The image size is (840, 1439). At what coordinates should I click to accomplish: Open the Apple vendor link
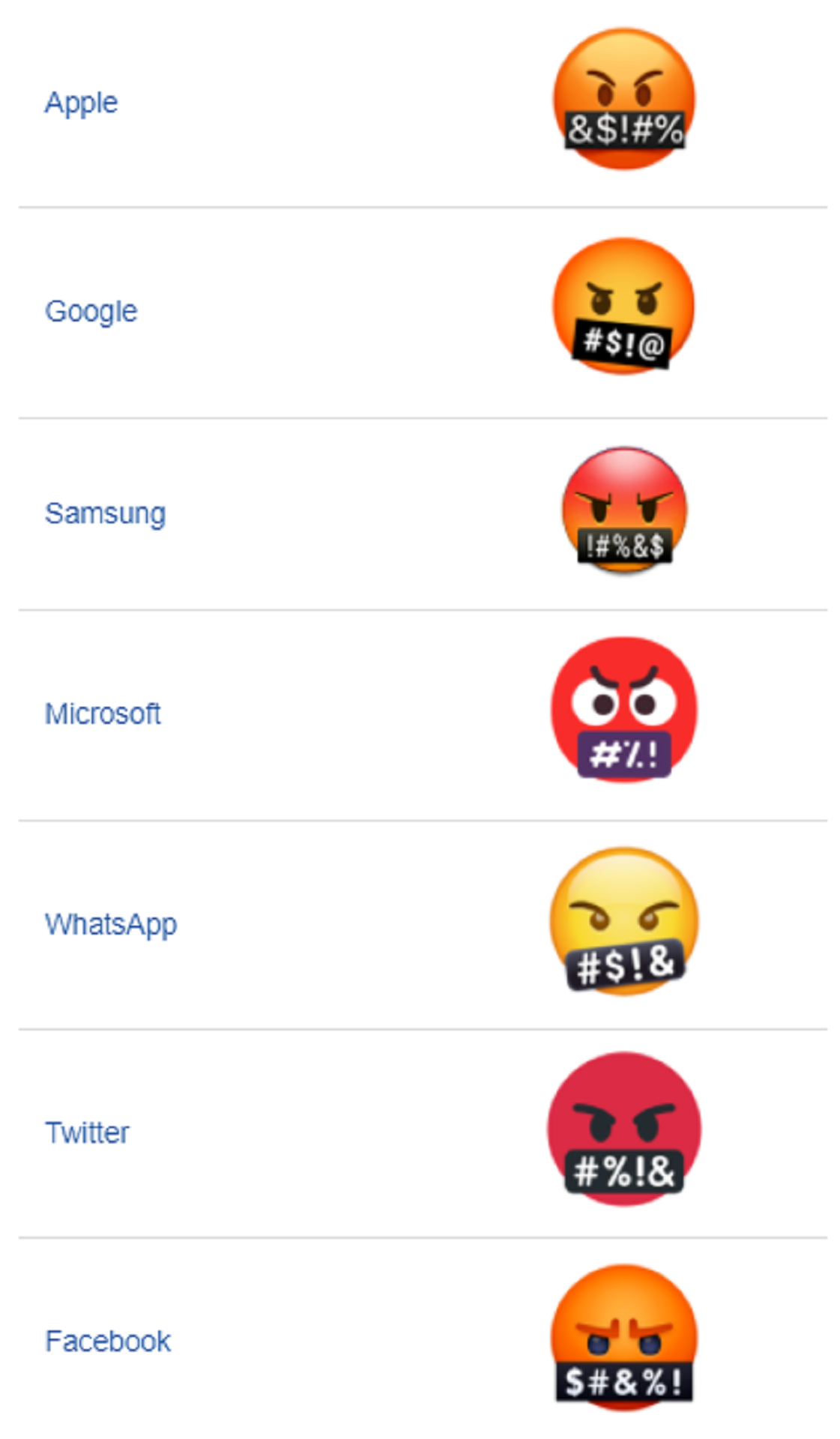[x=81, y=103]
